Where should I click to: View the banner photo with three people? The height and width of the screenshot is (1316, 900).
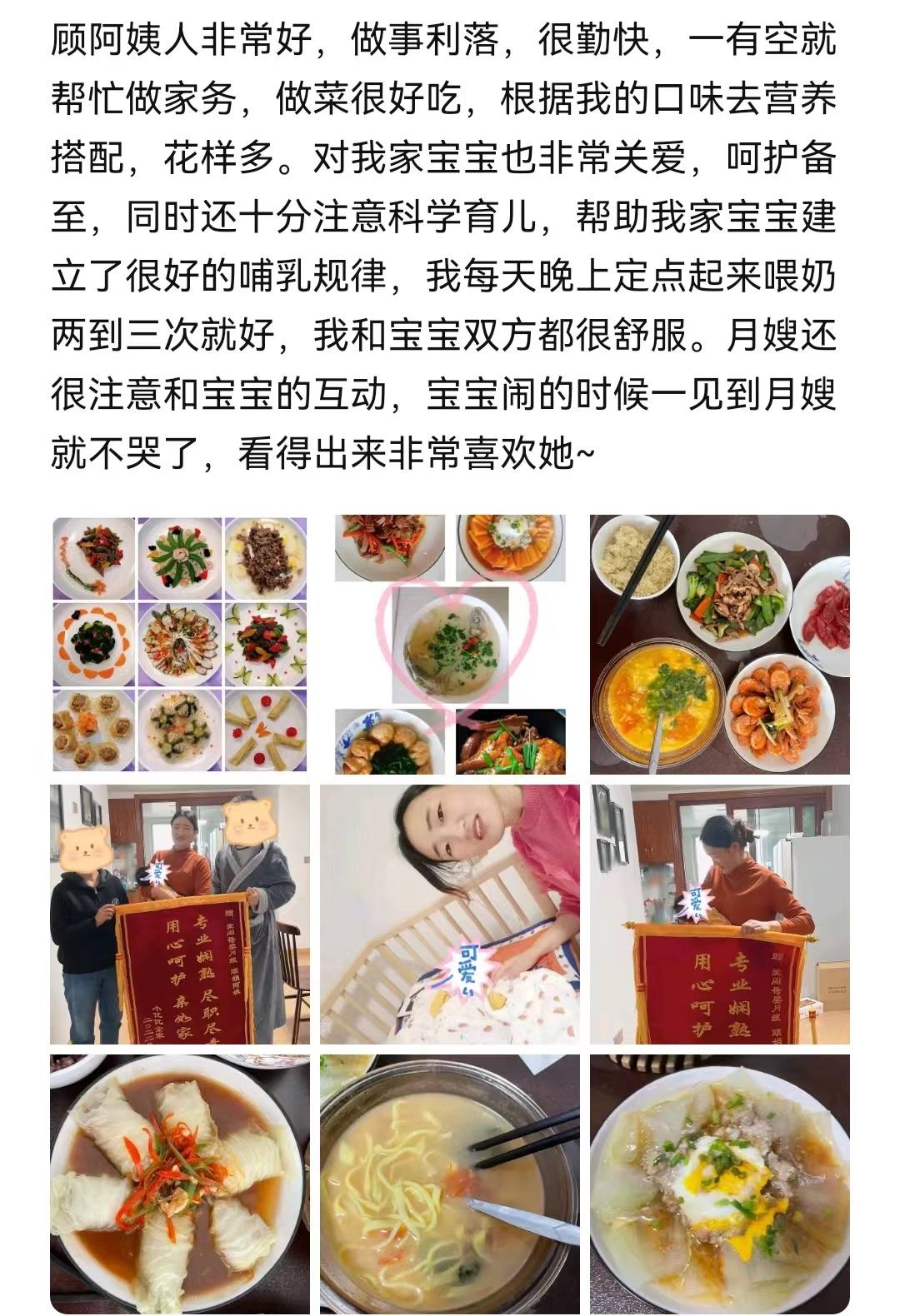[179, 914]
